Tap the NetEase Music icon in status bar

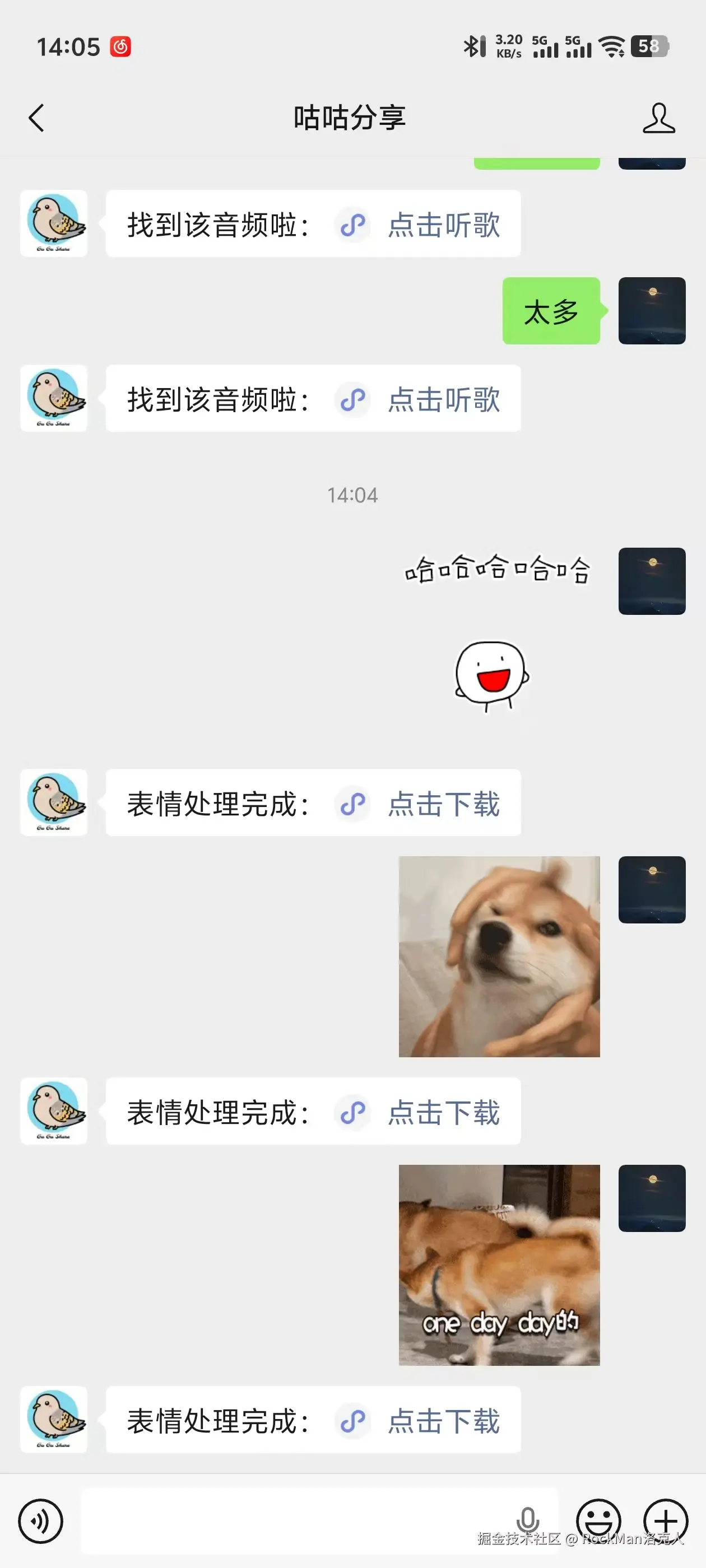pyautogui.click(x=119, y=46)
